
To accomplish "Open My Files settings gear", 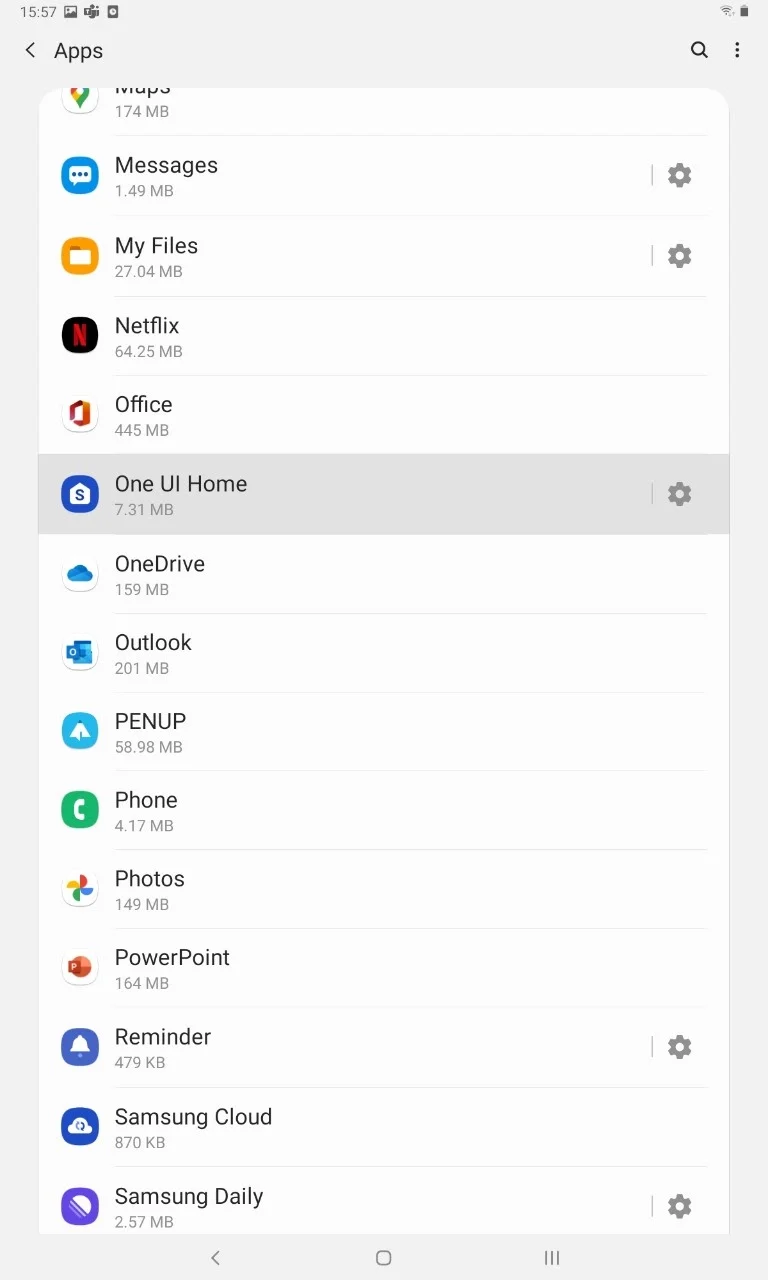I will (679, 256).
